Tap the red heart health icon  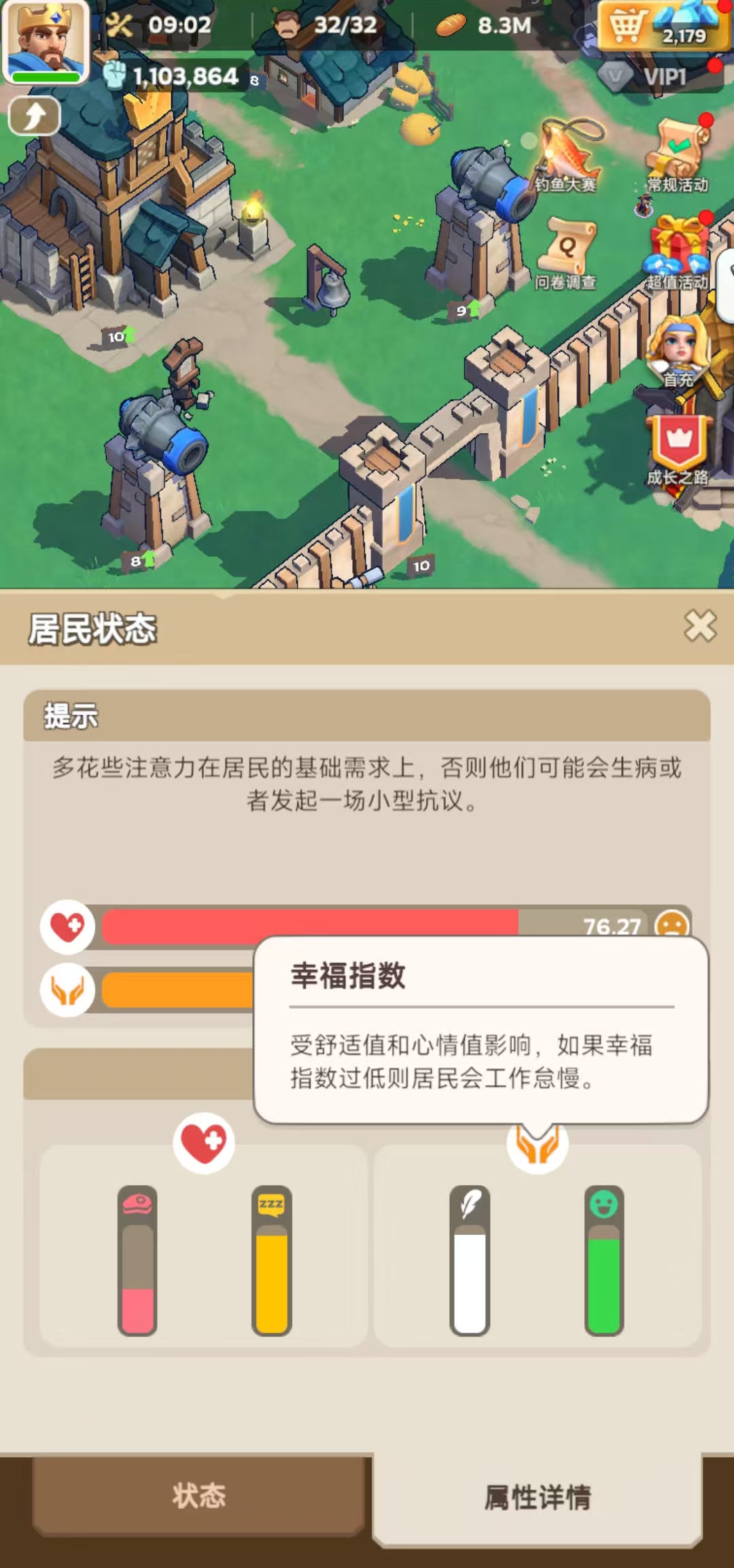(67, 926)
